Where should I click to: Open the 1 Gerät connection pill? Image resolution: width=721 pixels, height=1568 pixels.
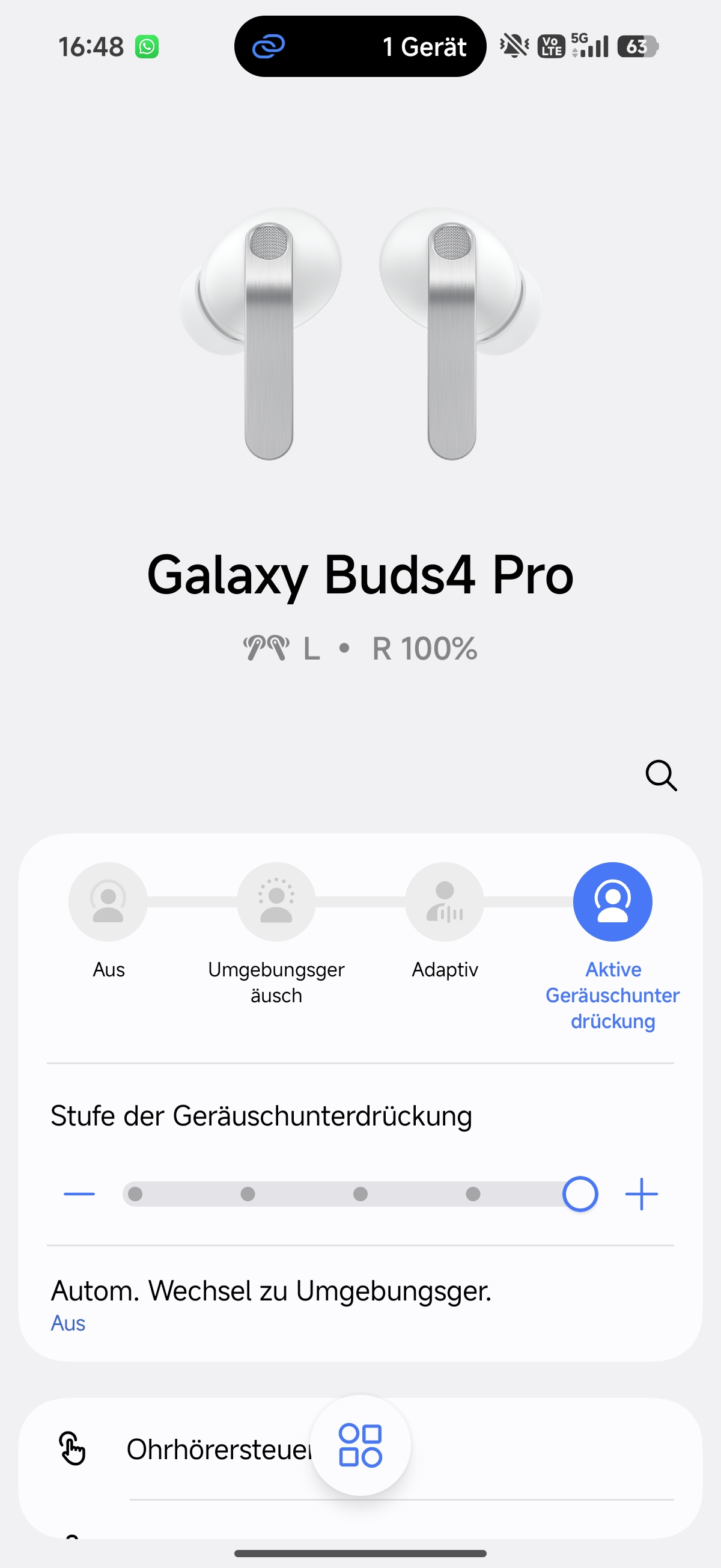(360, 46)
